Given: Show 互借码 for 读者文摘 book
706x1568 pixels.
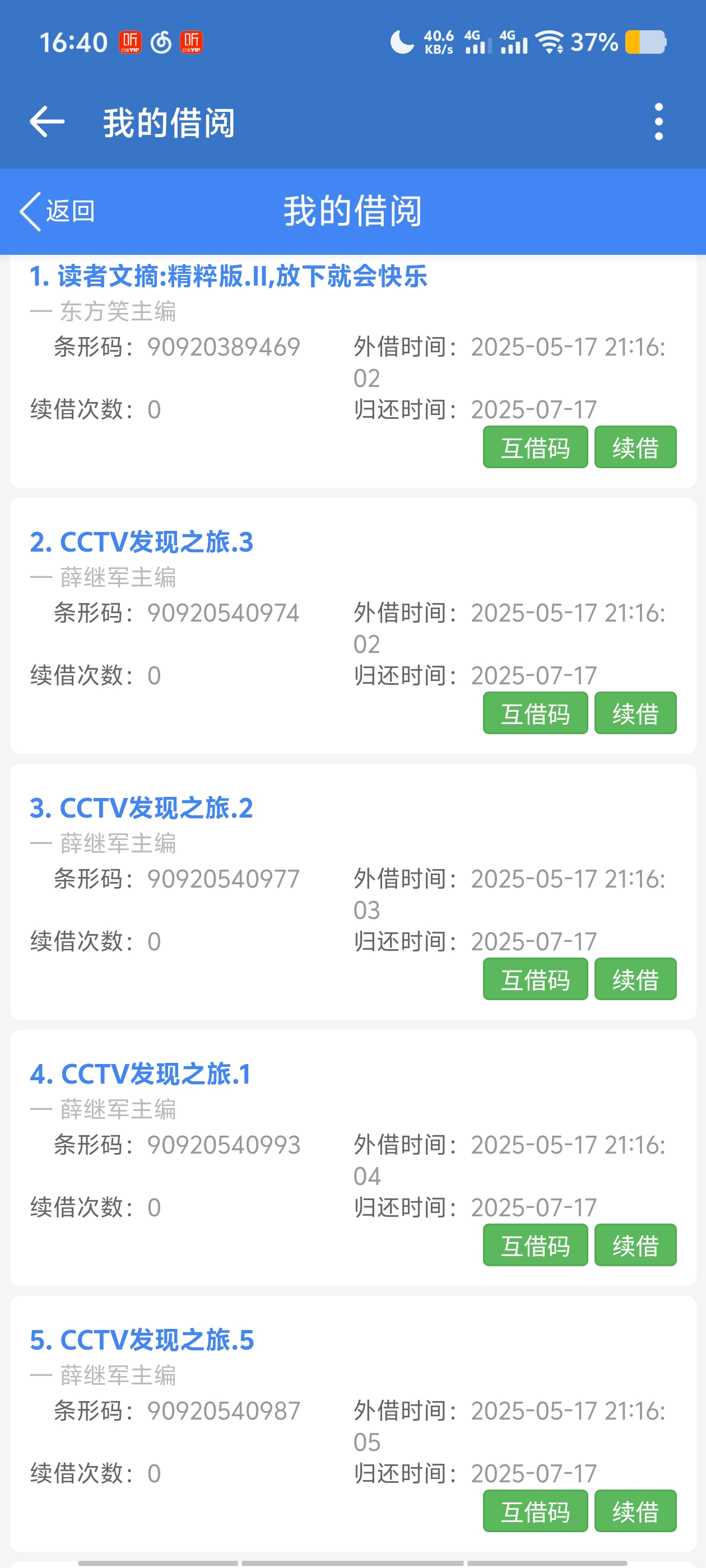Looking at the screenshot, I should pyautogui.click(x=535, y=447).
